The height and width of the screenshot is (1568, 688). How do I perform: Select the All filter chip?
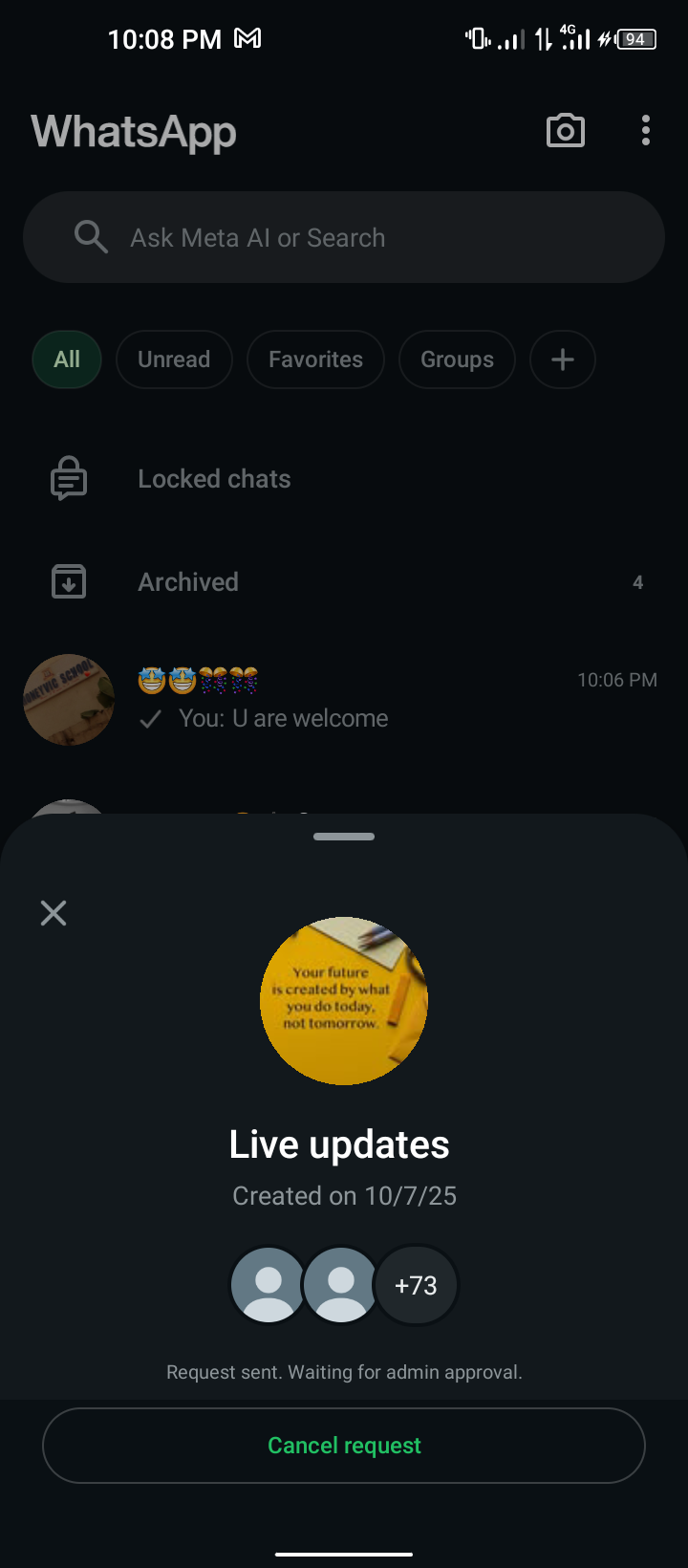tap(67, 359)
